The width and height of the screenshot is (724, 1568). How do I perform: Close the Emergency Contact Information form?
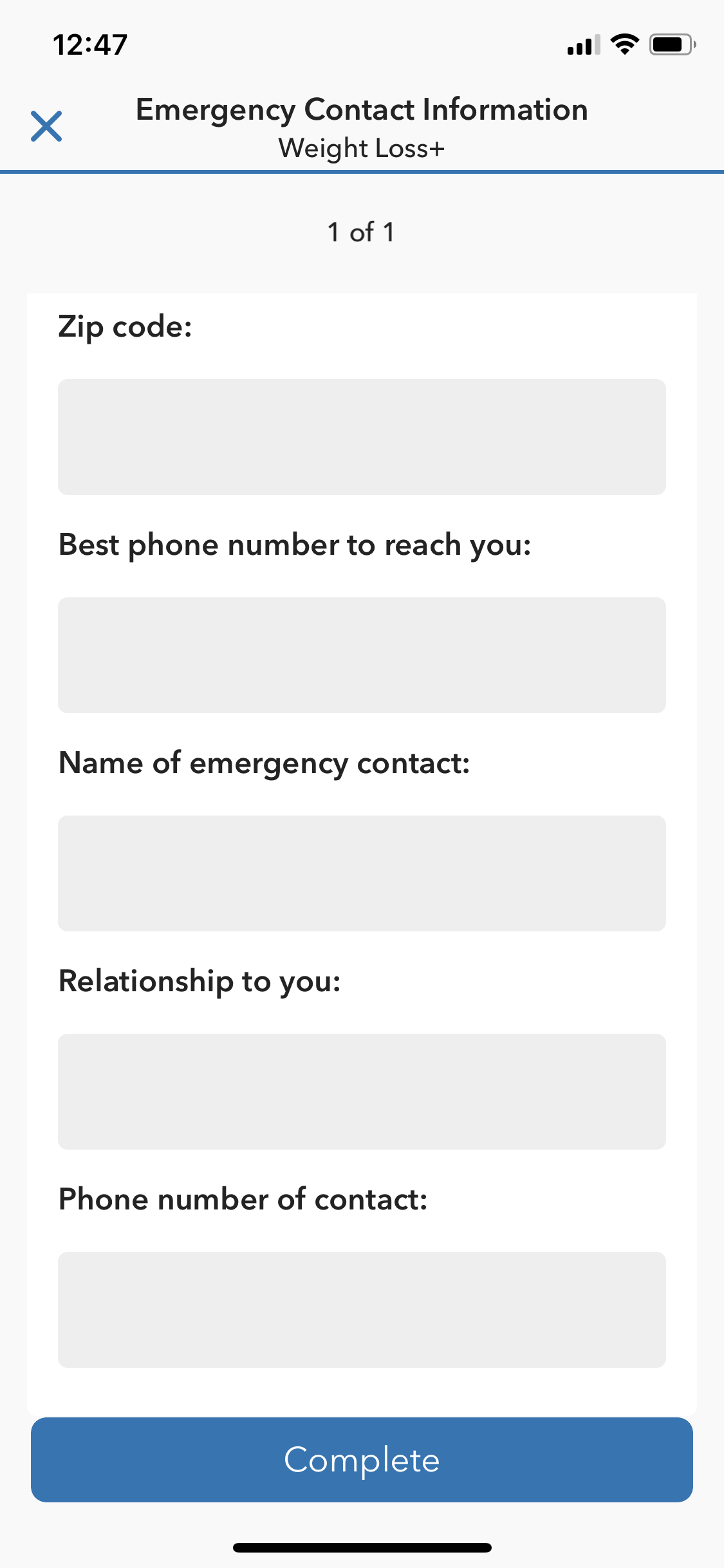coord(46,126)
